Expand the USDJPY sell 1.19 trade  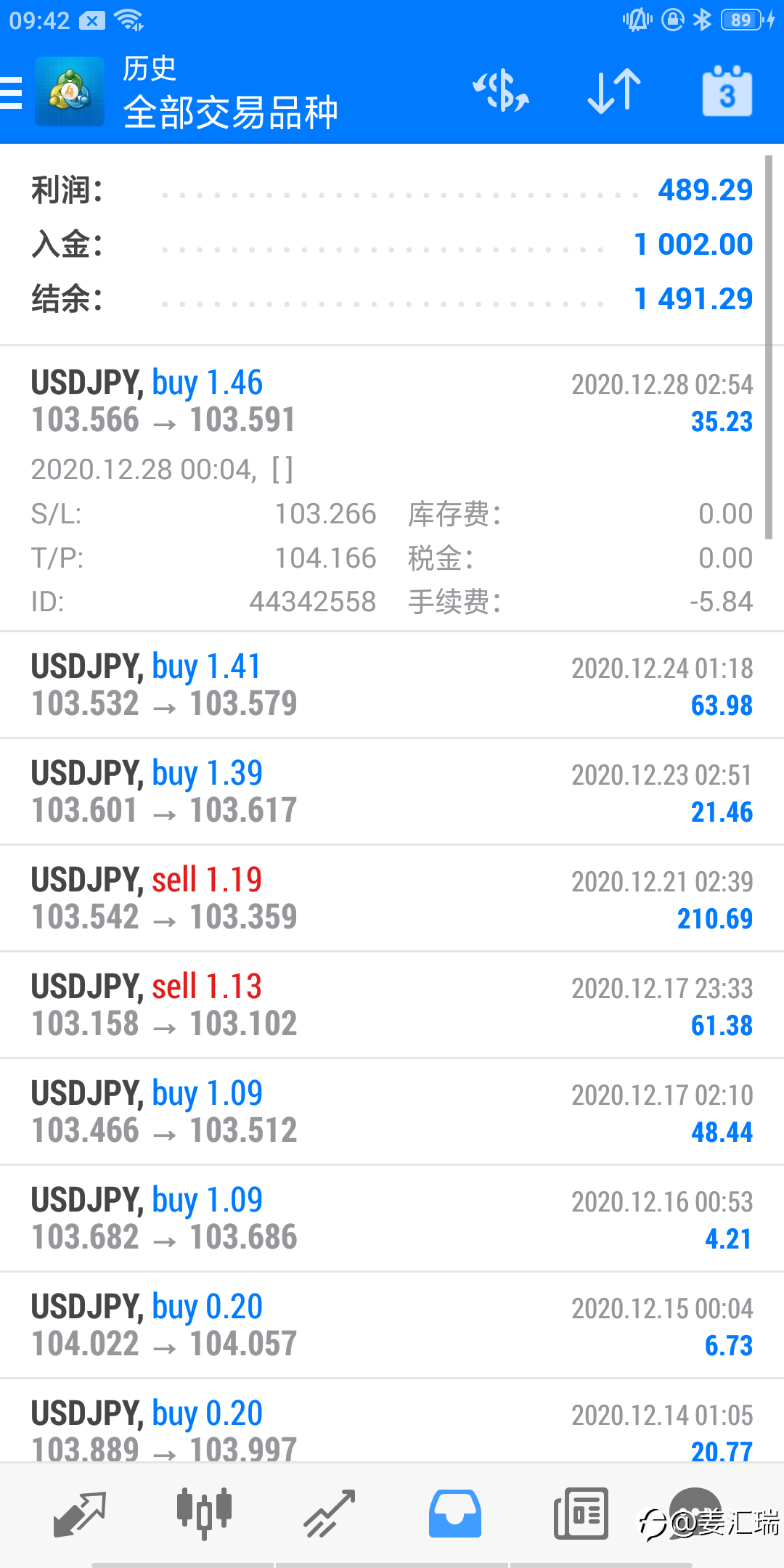click(392, 899)
